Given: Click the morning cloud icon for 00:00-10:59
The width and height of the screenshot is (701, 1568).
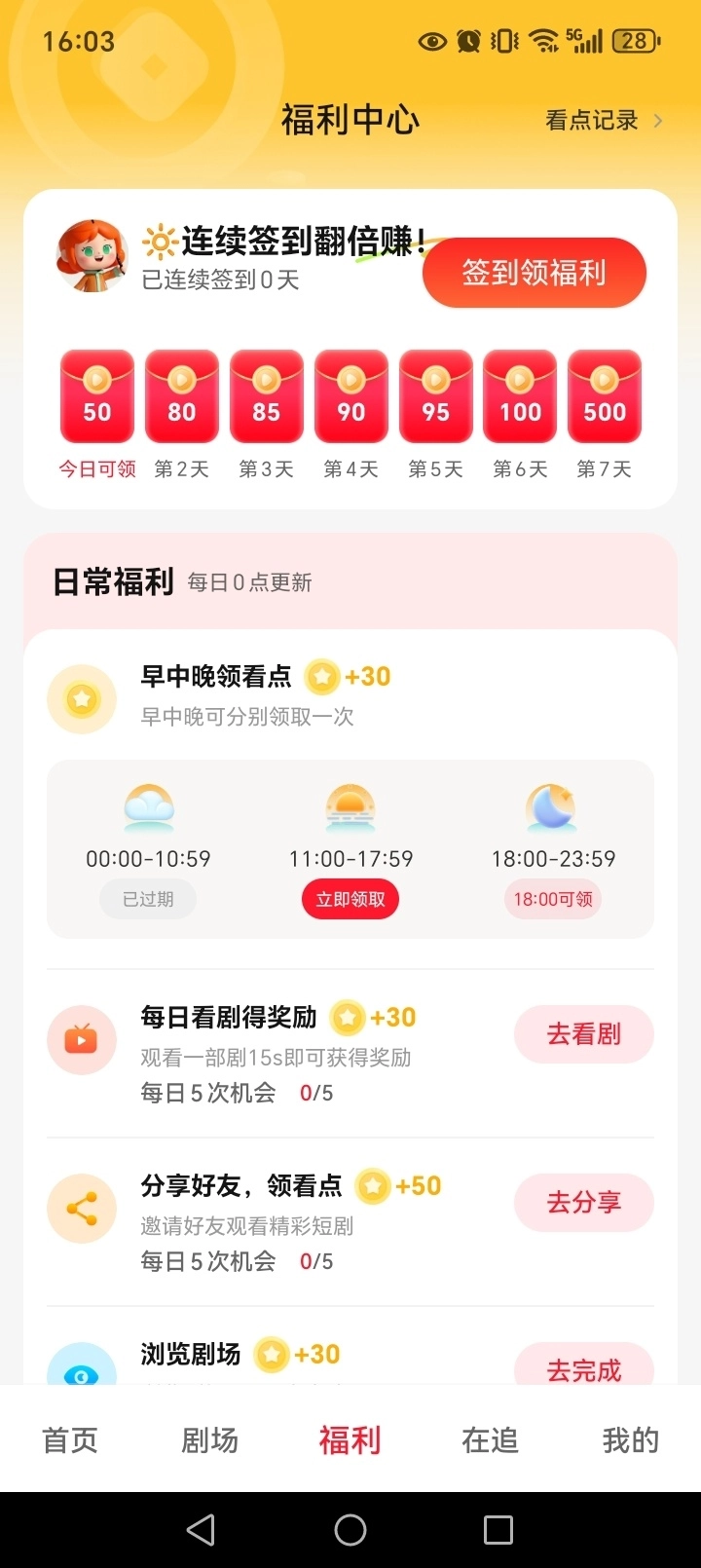Looking at the screenshot, I should click(x=147, y=807).
